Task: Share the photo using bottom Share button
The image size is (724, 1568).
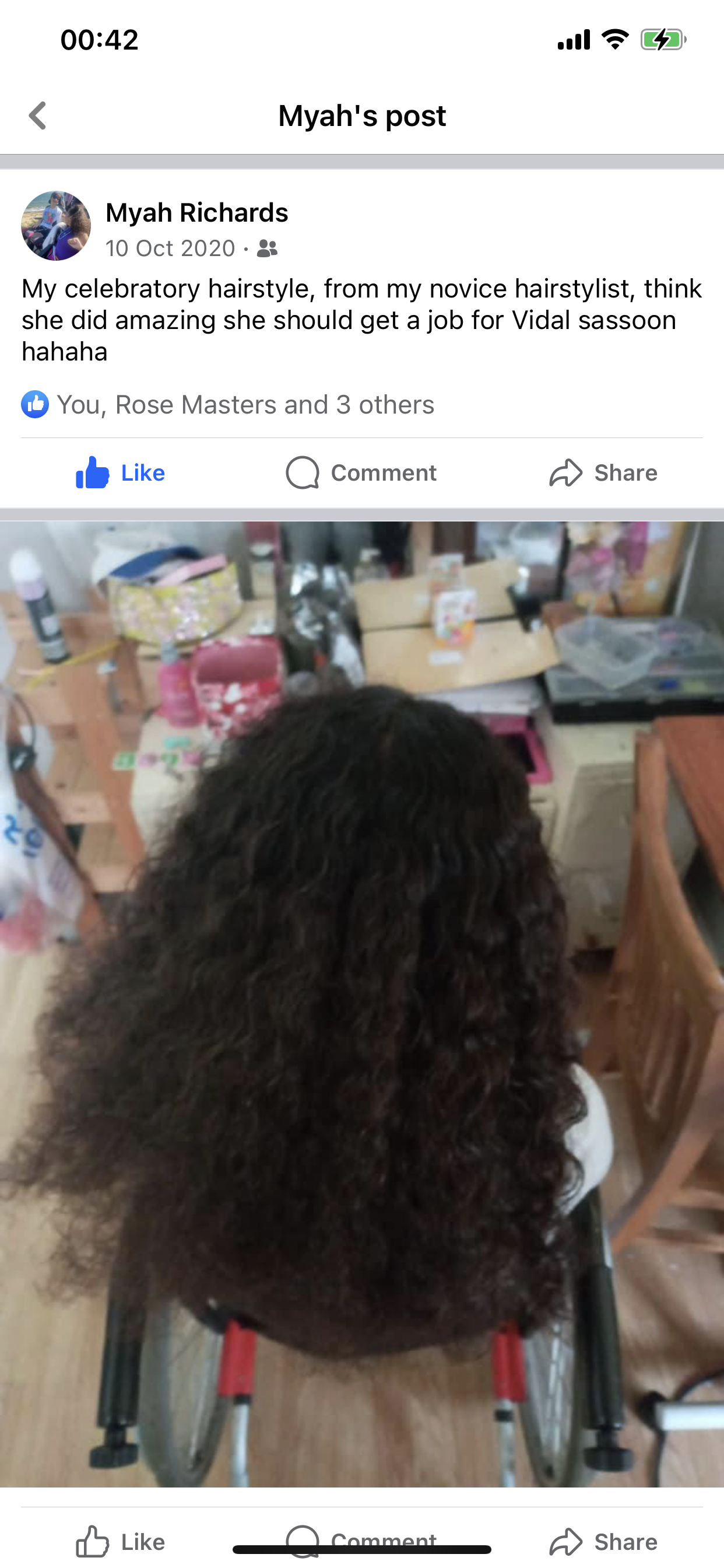Action: point(603,1542)
